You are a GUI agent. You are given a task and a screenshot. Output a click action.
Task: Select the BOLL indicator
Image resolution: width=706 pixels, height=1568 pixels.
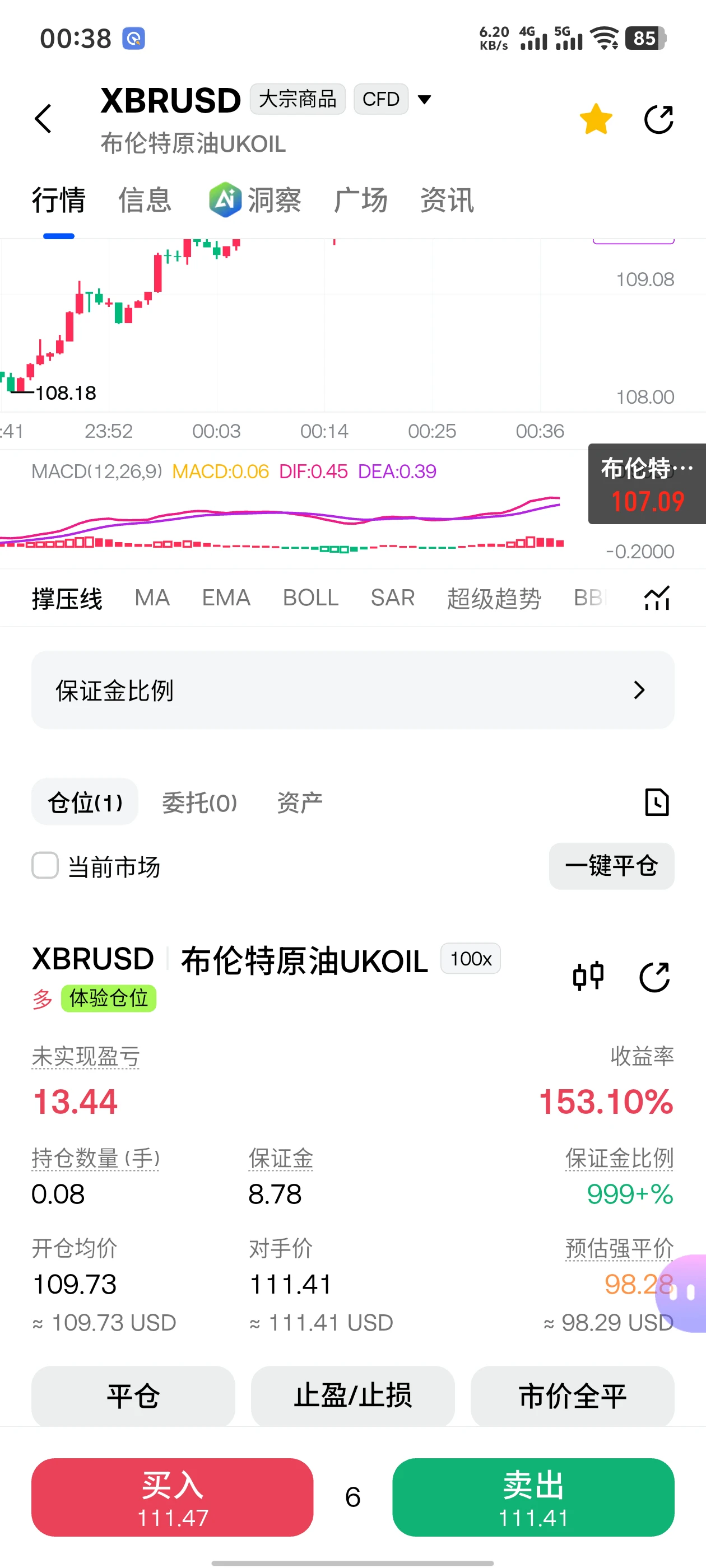click(x=310, y=598)
